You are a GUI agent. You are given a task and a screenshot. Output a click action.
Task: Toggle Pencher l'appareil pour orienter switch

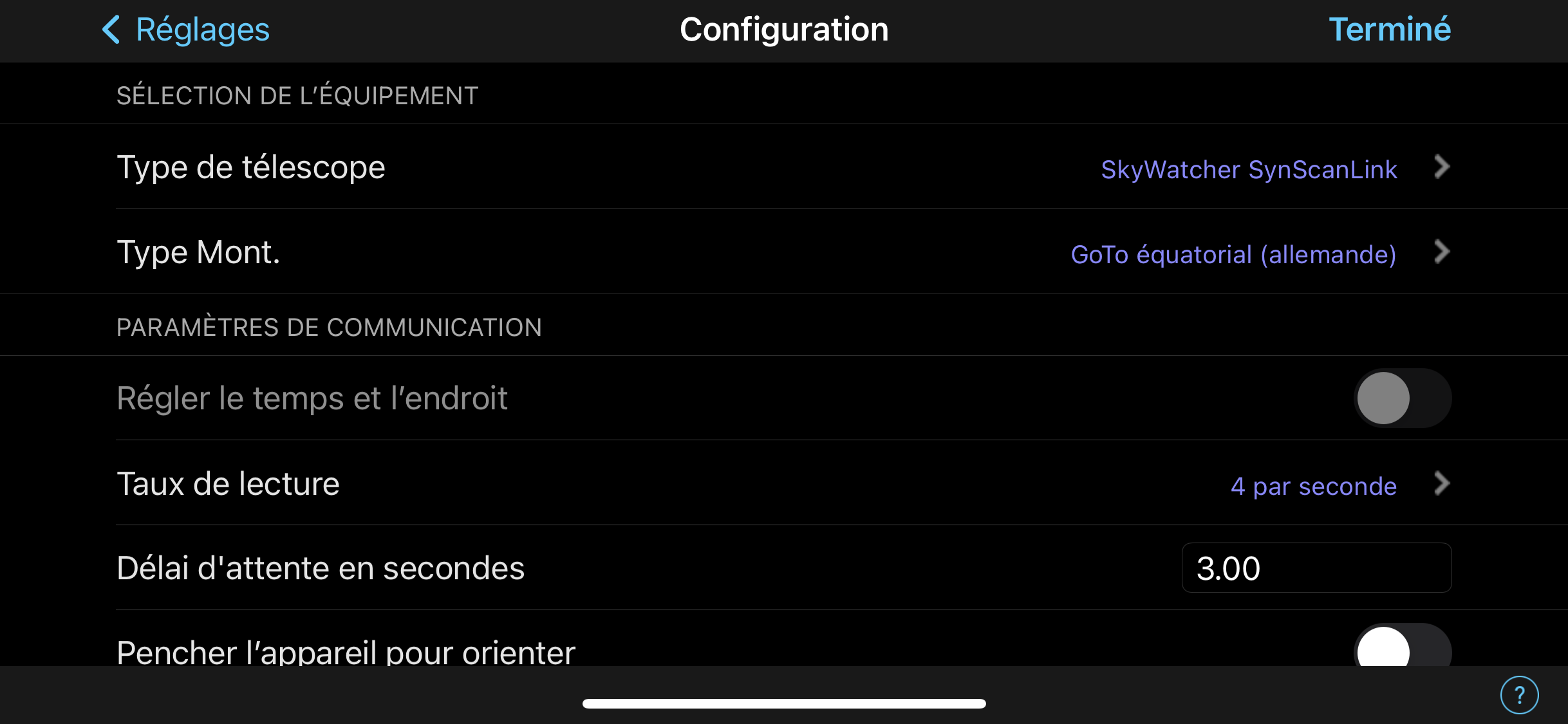pos(1401,649)
